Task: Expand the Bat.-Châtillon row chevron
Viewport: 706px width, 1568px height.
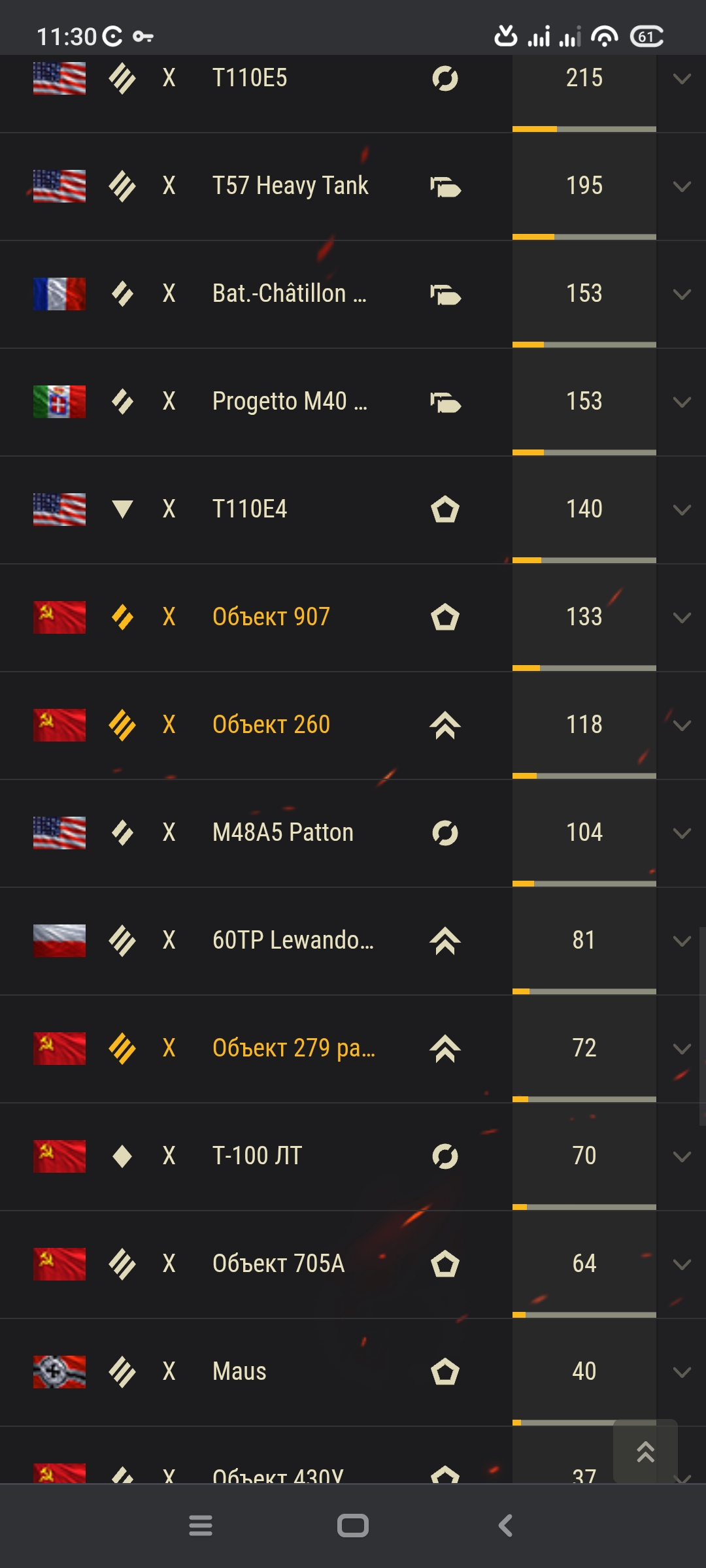Action: click(682, 295)
